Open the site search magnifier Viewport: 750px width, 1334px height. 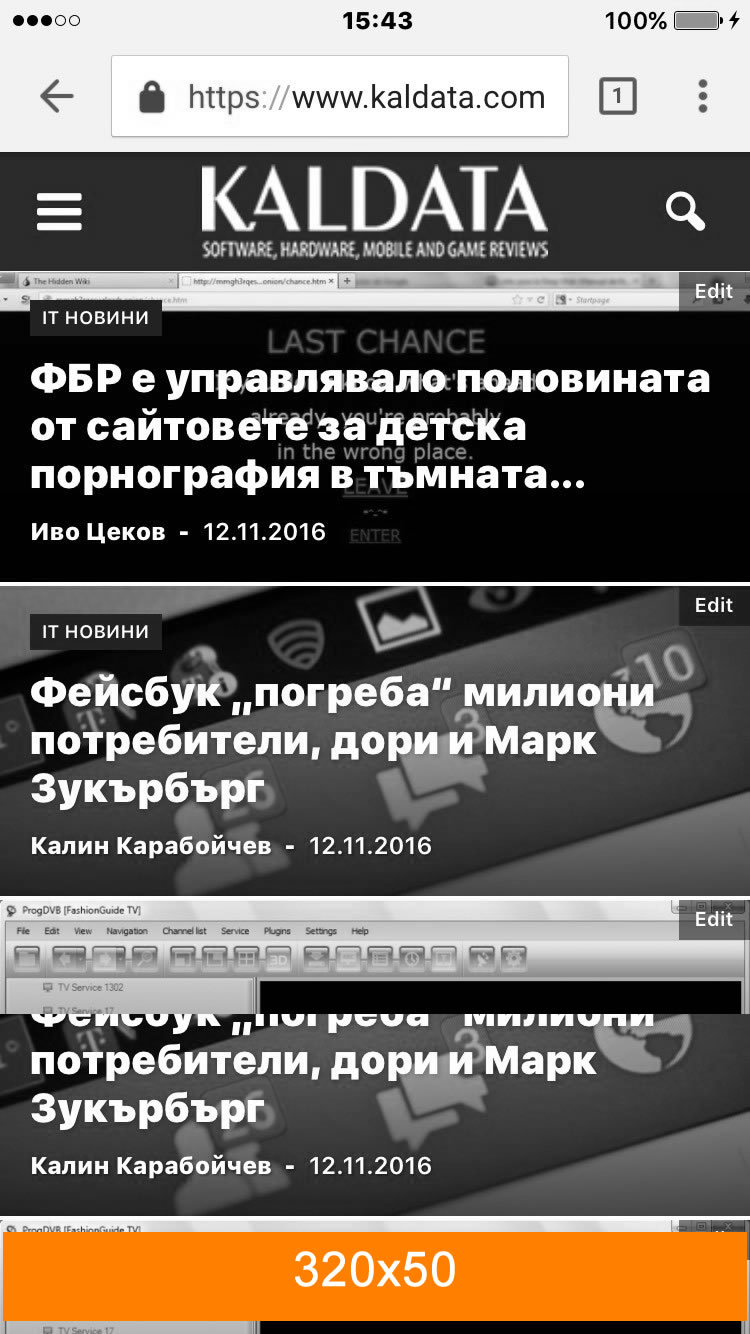point(685,212)
